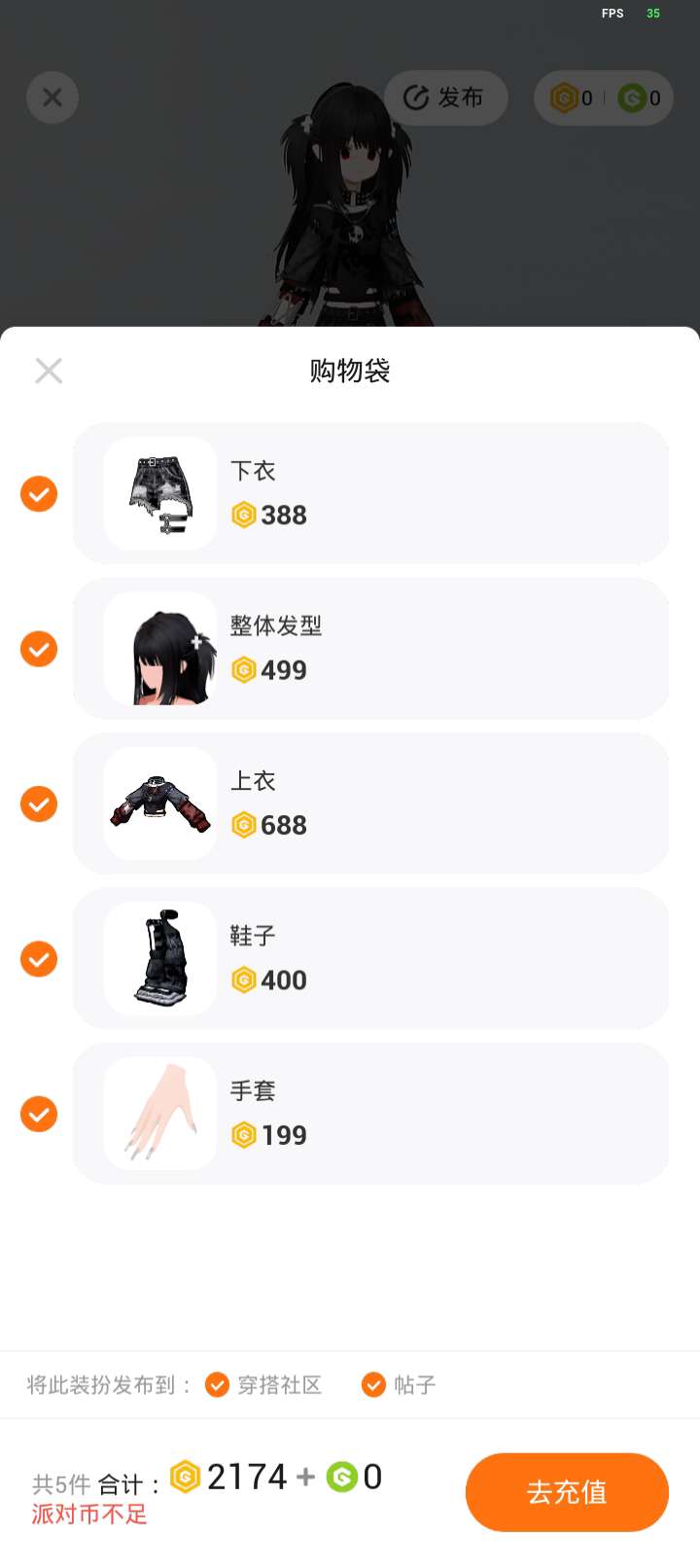View the 整体发型 499 item card
The height and width of the screenshot is (1568, 700).
click(x=370, y=649)
